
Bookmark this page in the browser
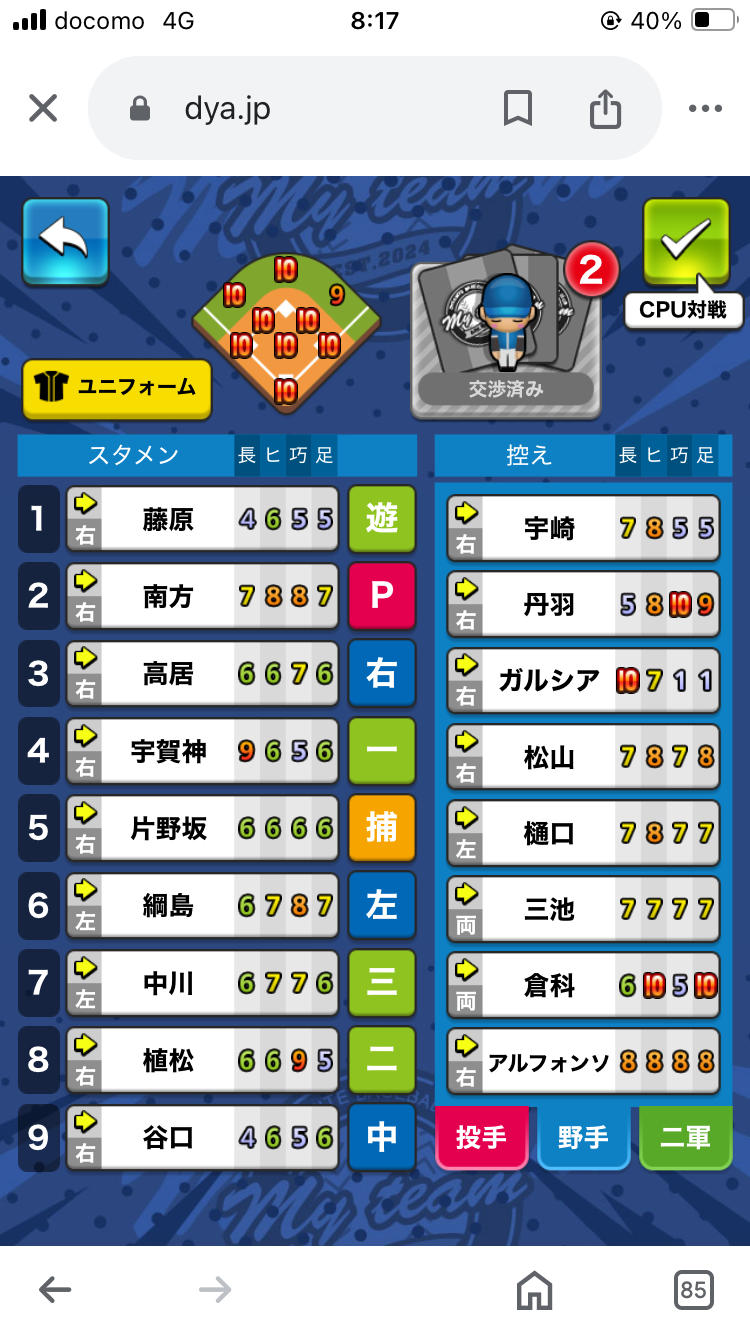click(517, 108)
